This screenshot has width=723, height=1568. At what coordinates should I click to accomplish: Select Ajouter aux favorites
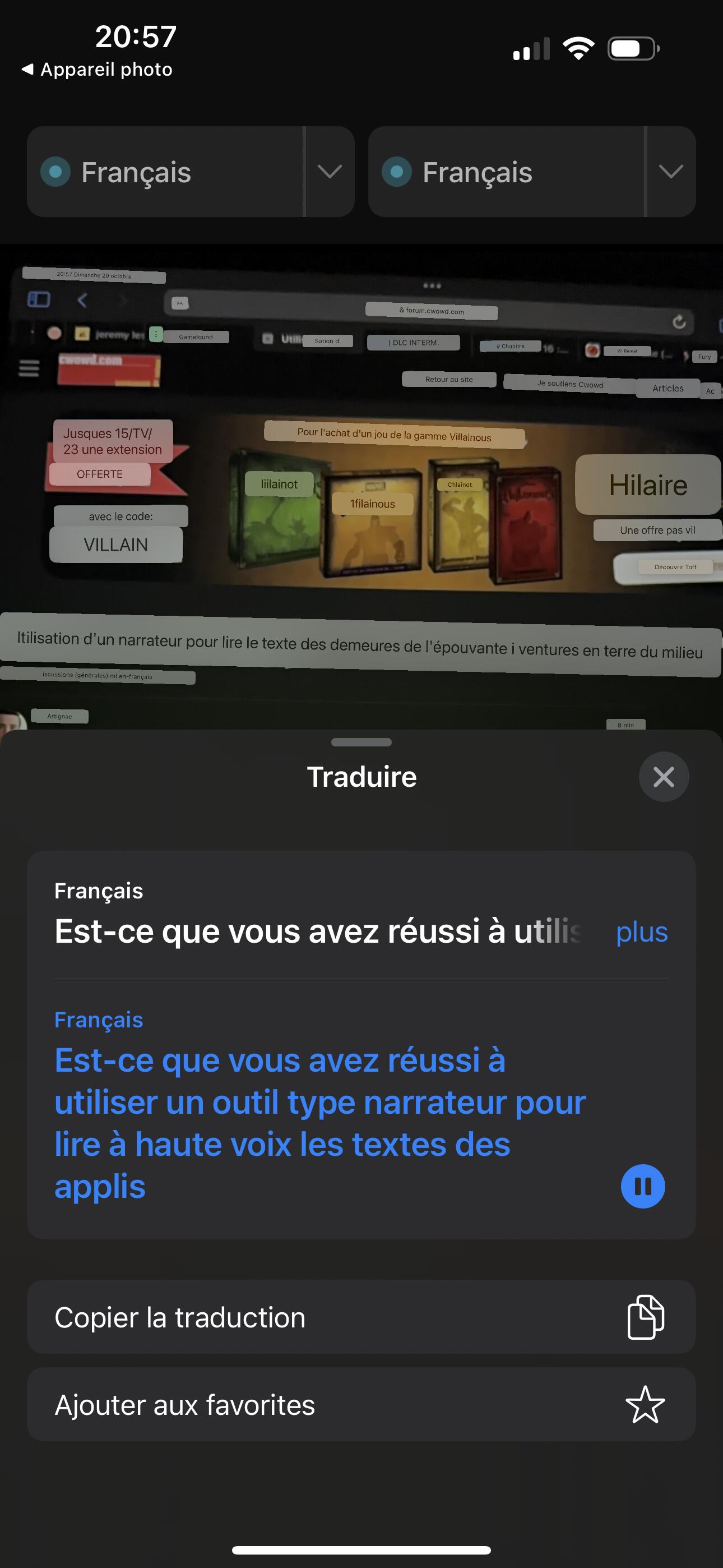361,1405
